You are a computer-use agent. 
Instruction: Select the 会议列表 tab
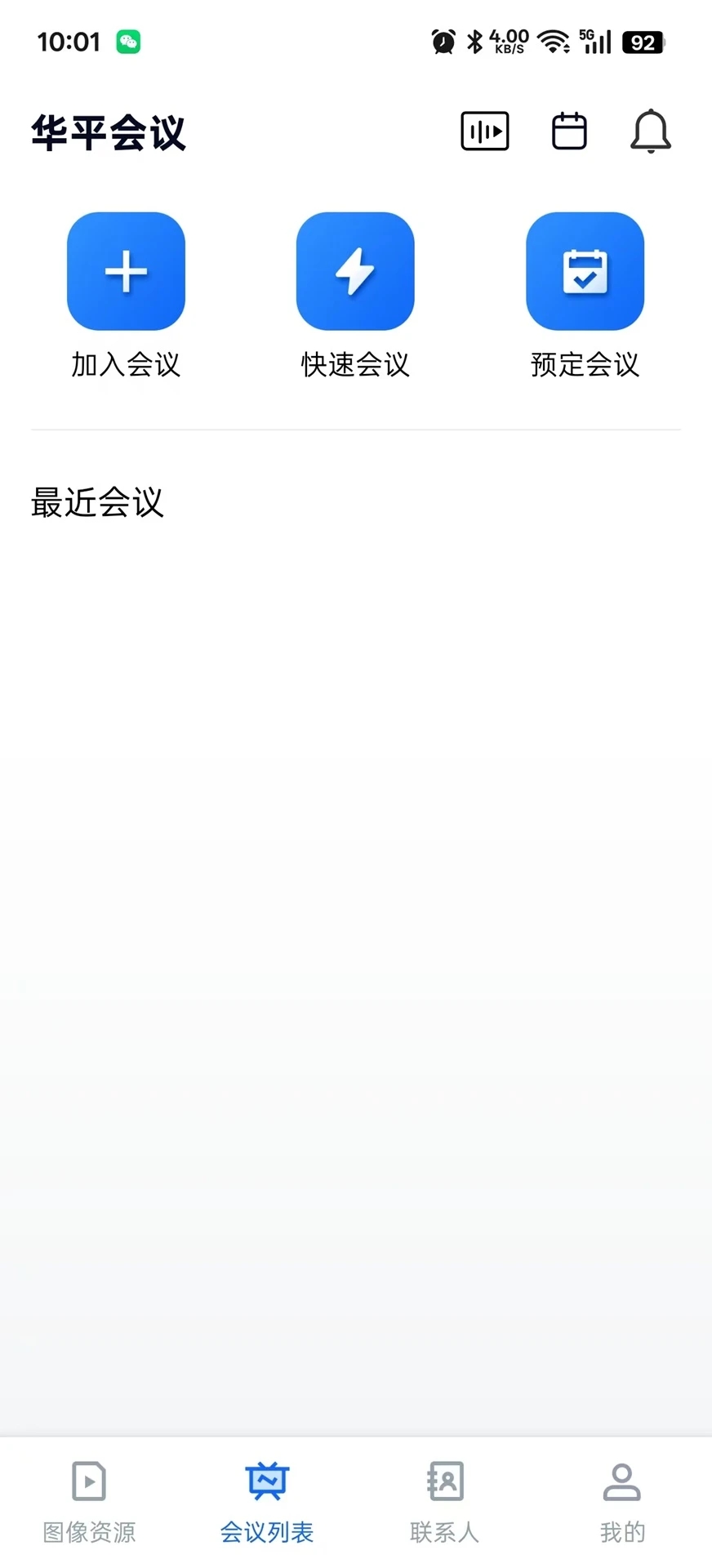(x=267, y=1501)
